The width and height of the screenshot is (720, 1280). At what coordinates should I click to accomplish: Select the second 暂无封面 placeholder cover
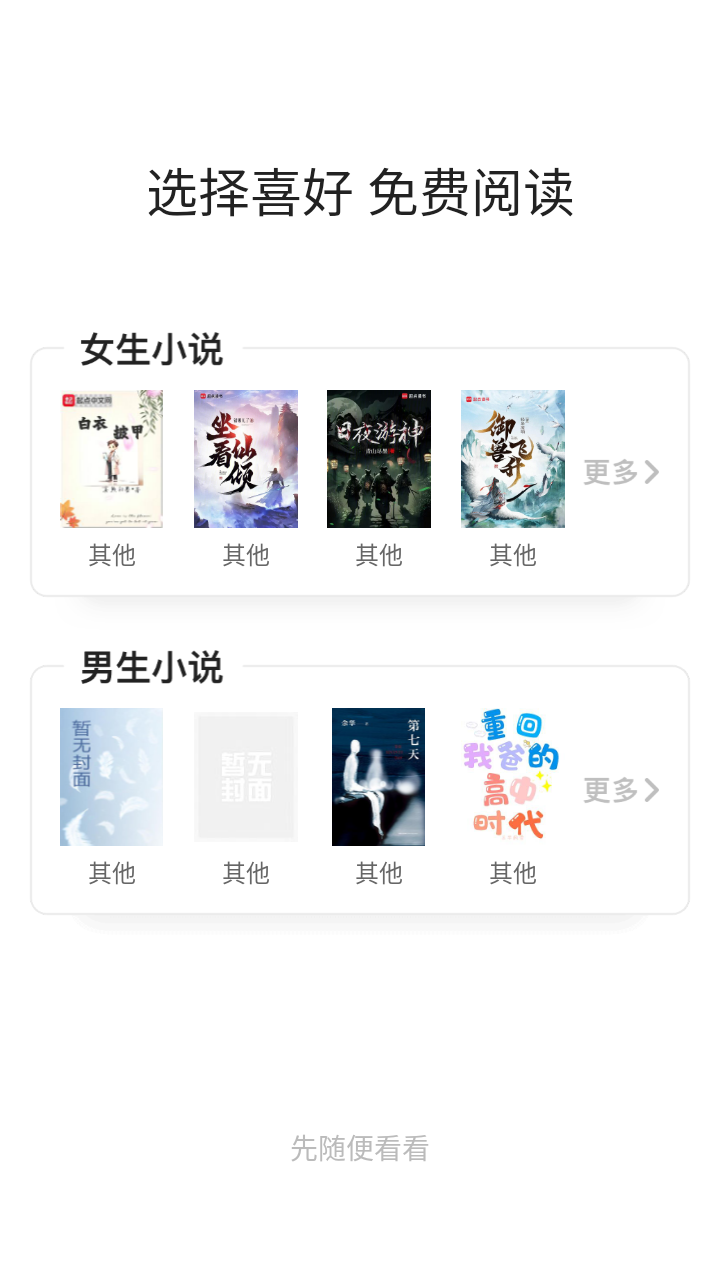pyautogui.click(x=245, y=776)
